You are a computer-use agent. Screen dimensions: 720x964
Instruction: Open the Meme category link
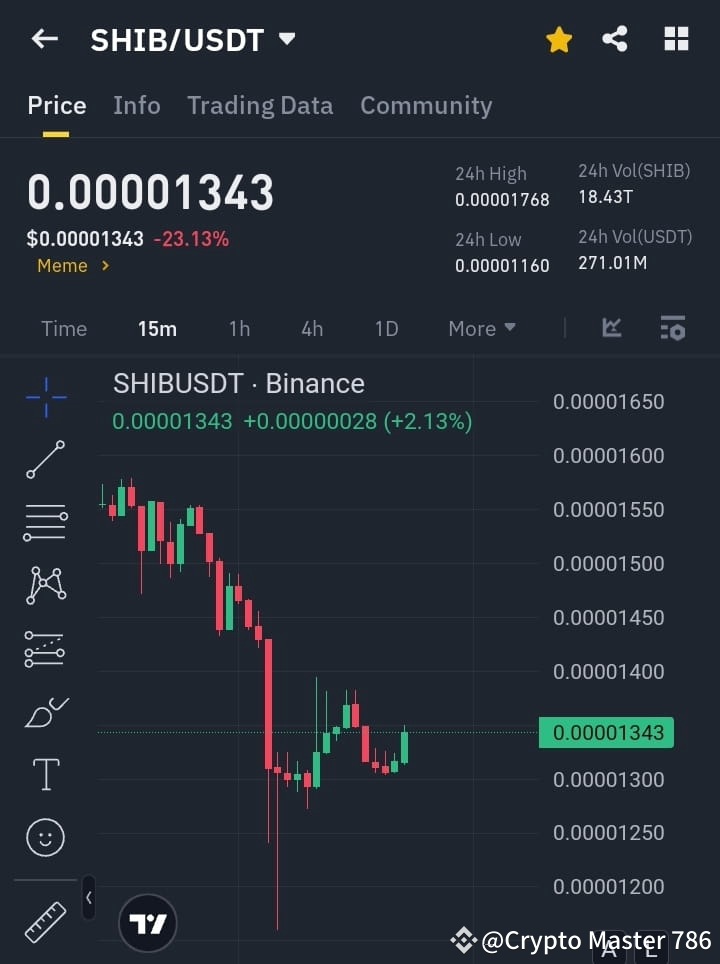(64, 266)
